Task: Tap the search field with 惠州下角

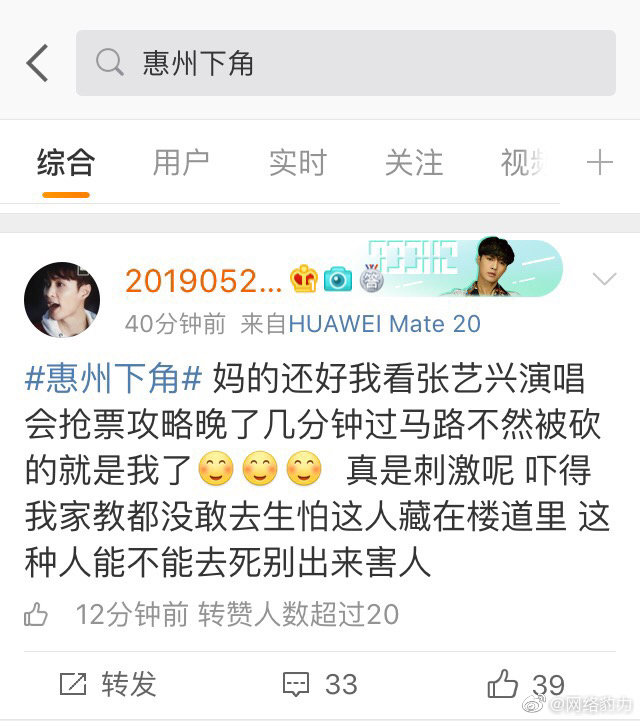Action: tap(345, 63)
